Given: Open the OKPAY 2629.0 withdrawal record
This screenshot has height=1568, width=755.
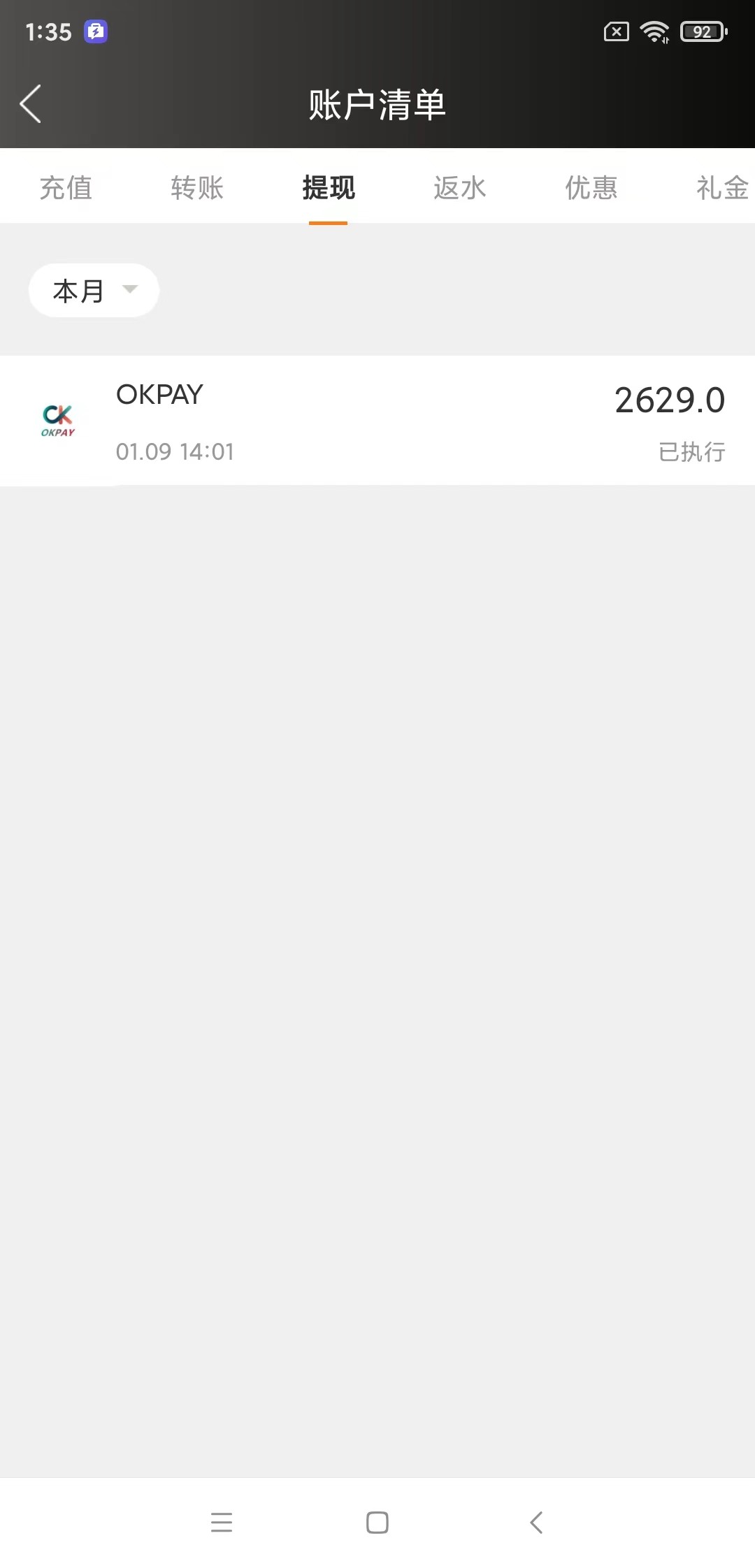Looking at the screenshot, I should [377, 421].
